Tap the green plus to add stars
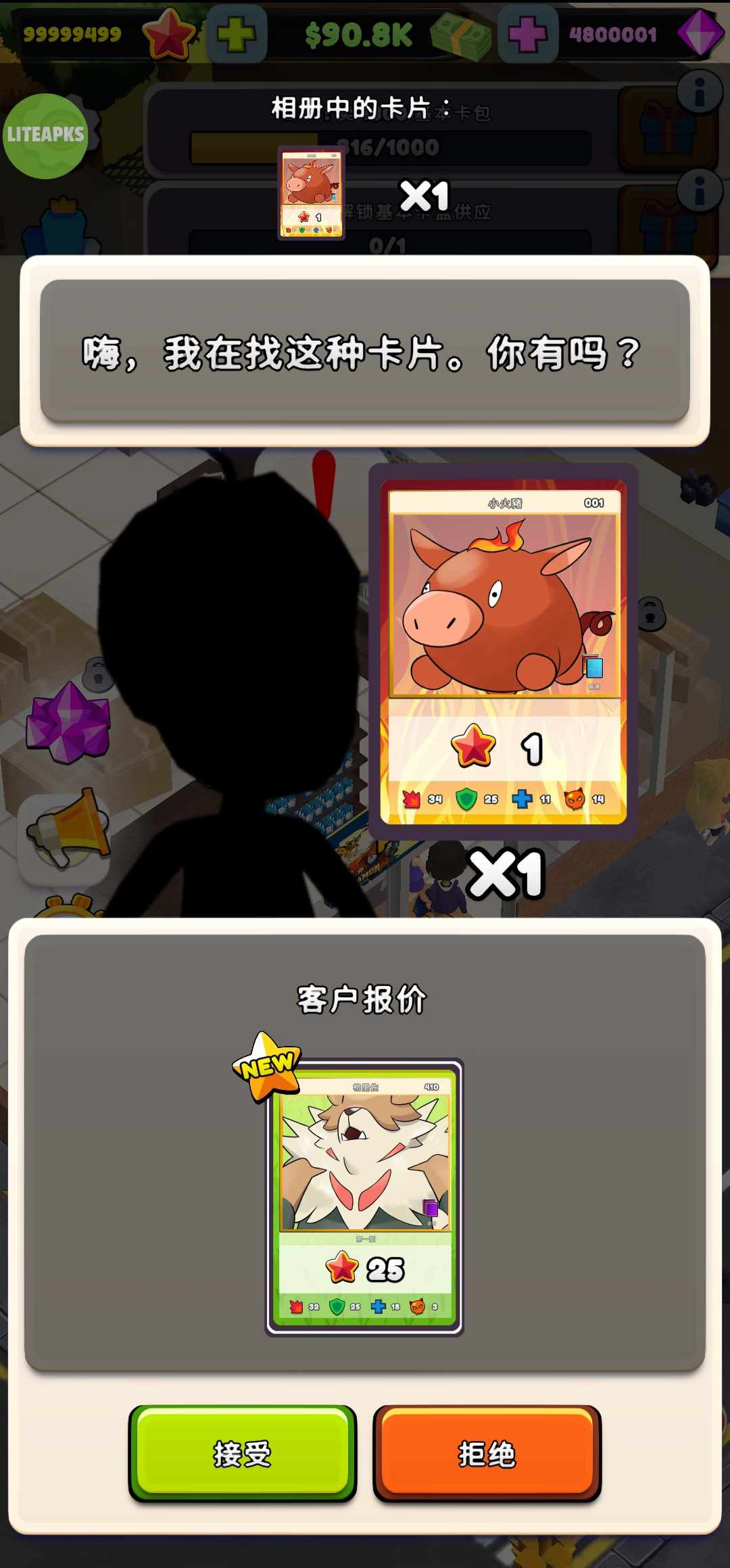The height and width of the screenshot is (1568, 730). (236, 34)
